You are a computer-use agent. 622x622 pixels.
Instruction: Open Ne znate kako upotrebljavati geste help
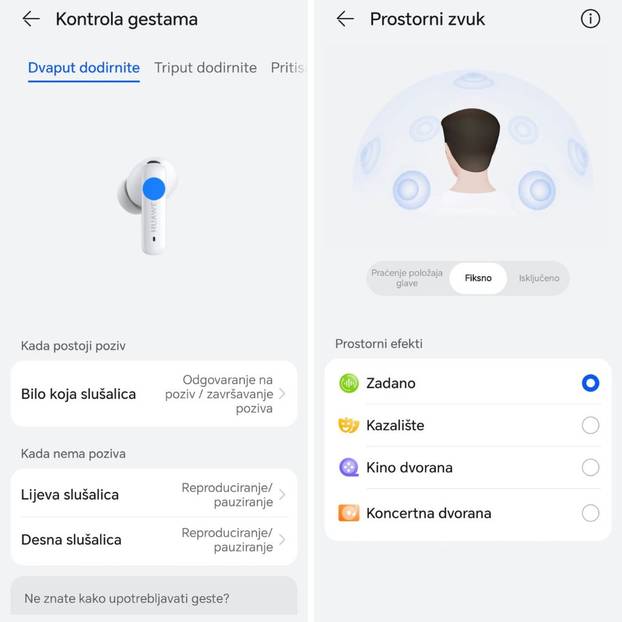click(154, 598)
